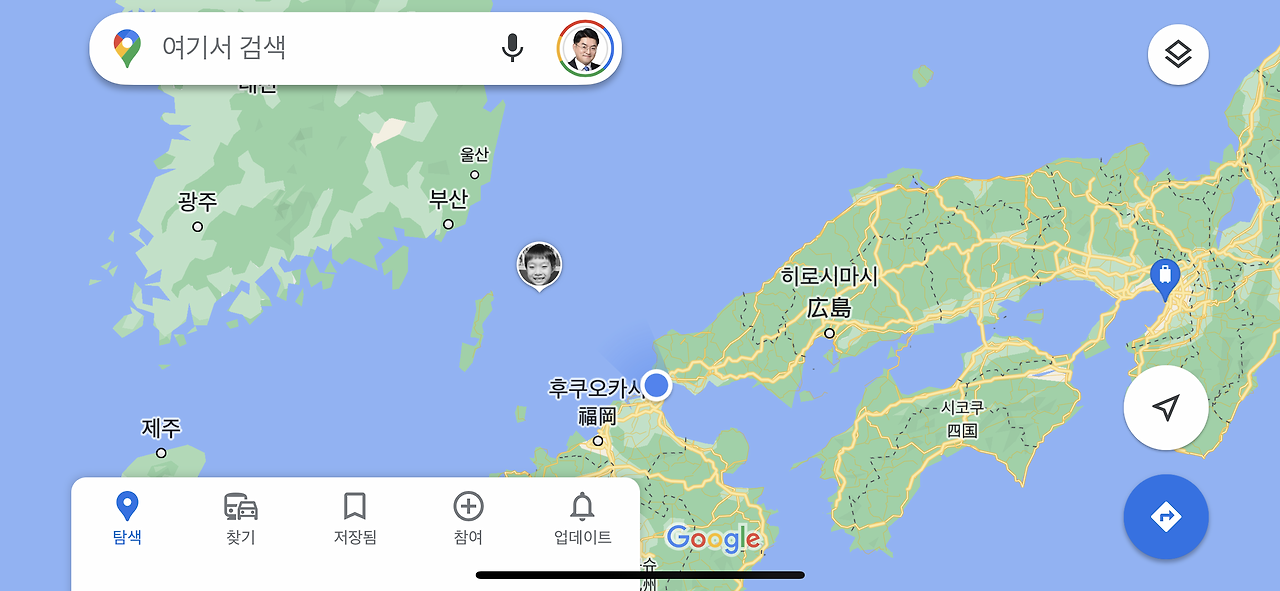This screenshot has width=1280, height=591.
Task: Switch to the 찾기 tab
Action: coord(241,518)
